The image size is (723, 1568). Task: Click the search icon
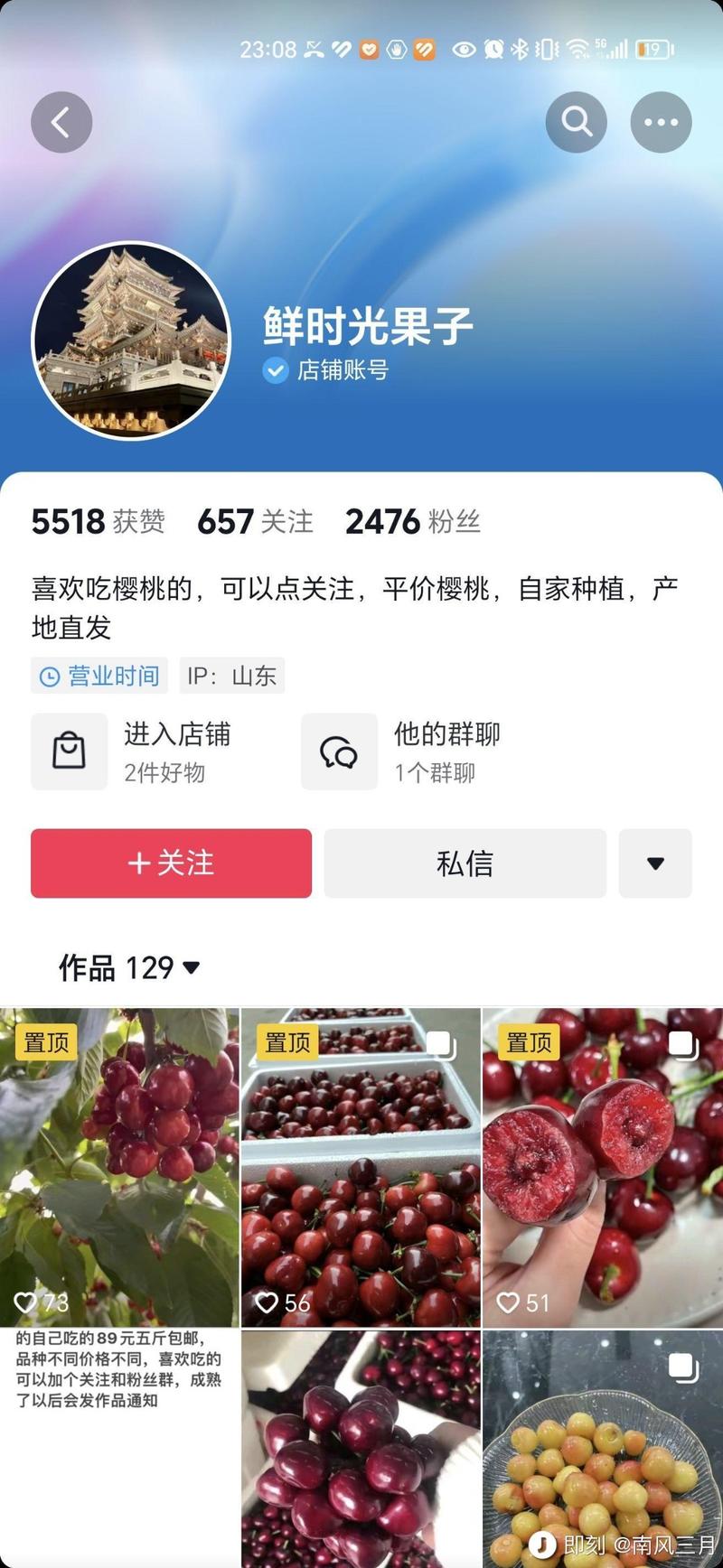(x=576, y=121)
